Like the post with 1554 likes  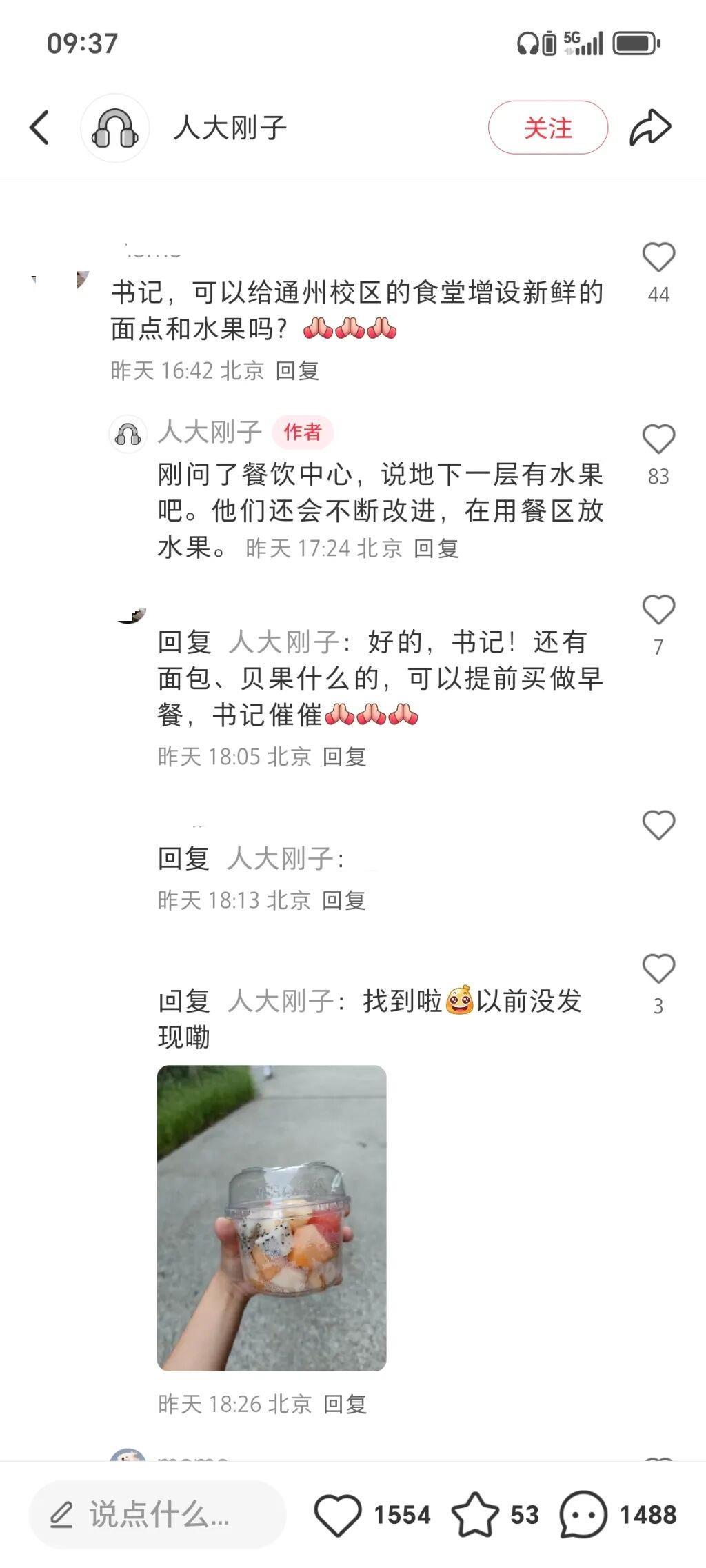coord(338,1515)
